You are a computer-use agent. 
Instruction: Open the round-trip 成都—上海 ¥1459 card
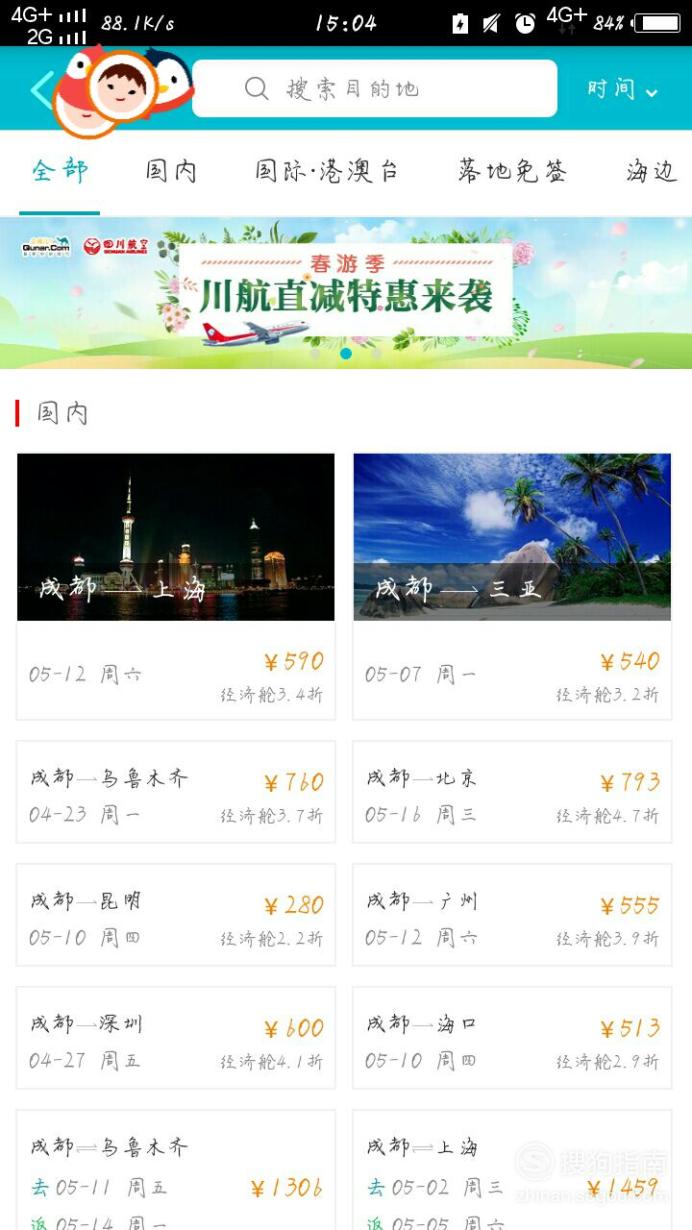[512, 1170]
